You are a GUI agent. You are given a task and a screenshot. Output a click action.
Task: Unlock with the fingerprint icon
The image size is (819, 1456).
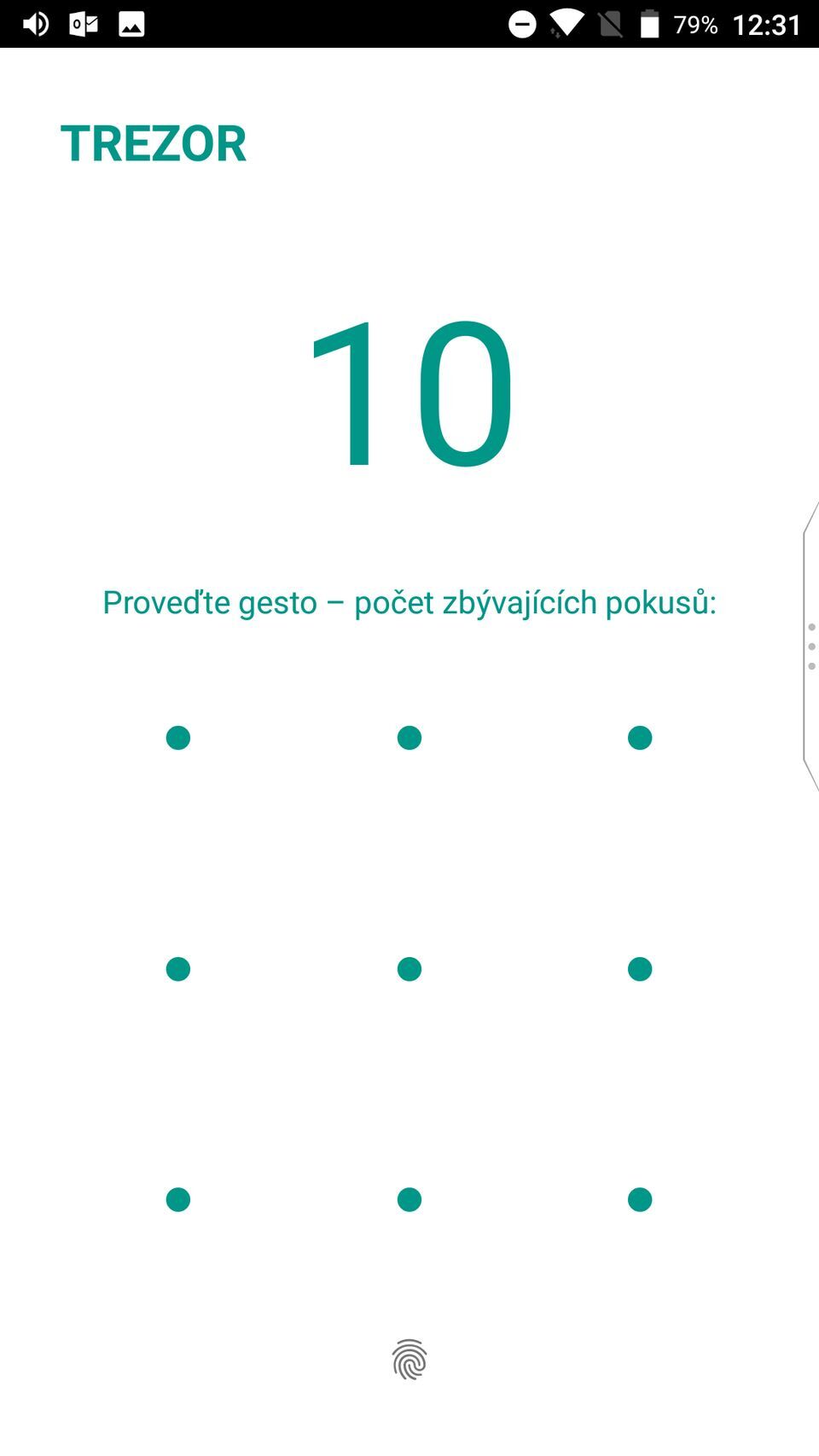point(409,1359)
